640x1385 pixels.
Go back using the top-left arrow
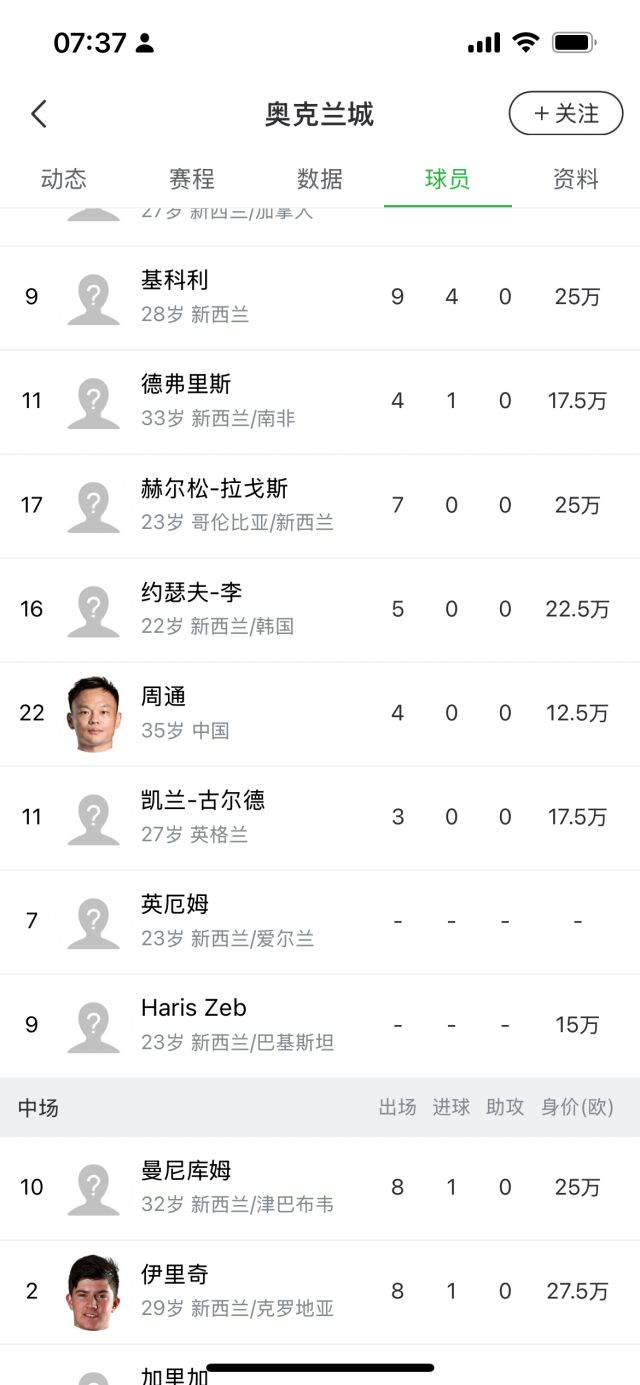point(38,114)
